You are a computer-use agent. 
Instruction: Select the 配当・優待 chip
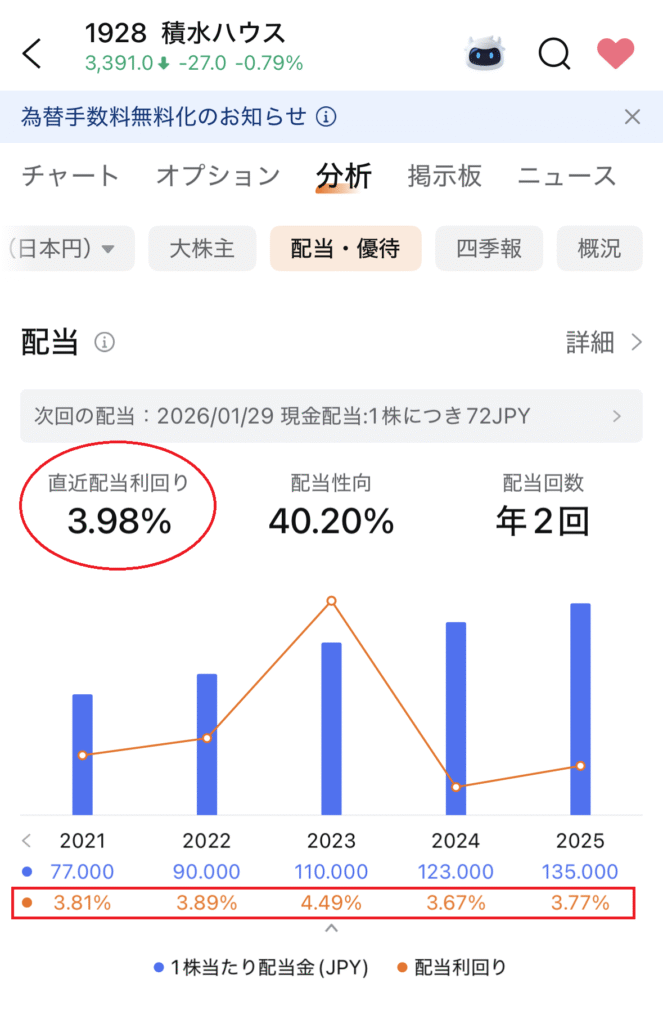click(x=345, y=249)
